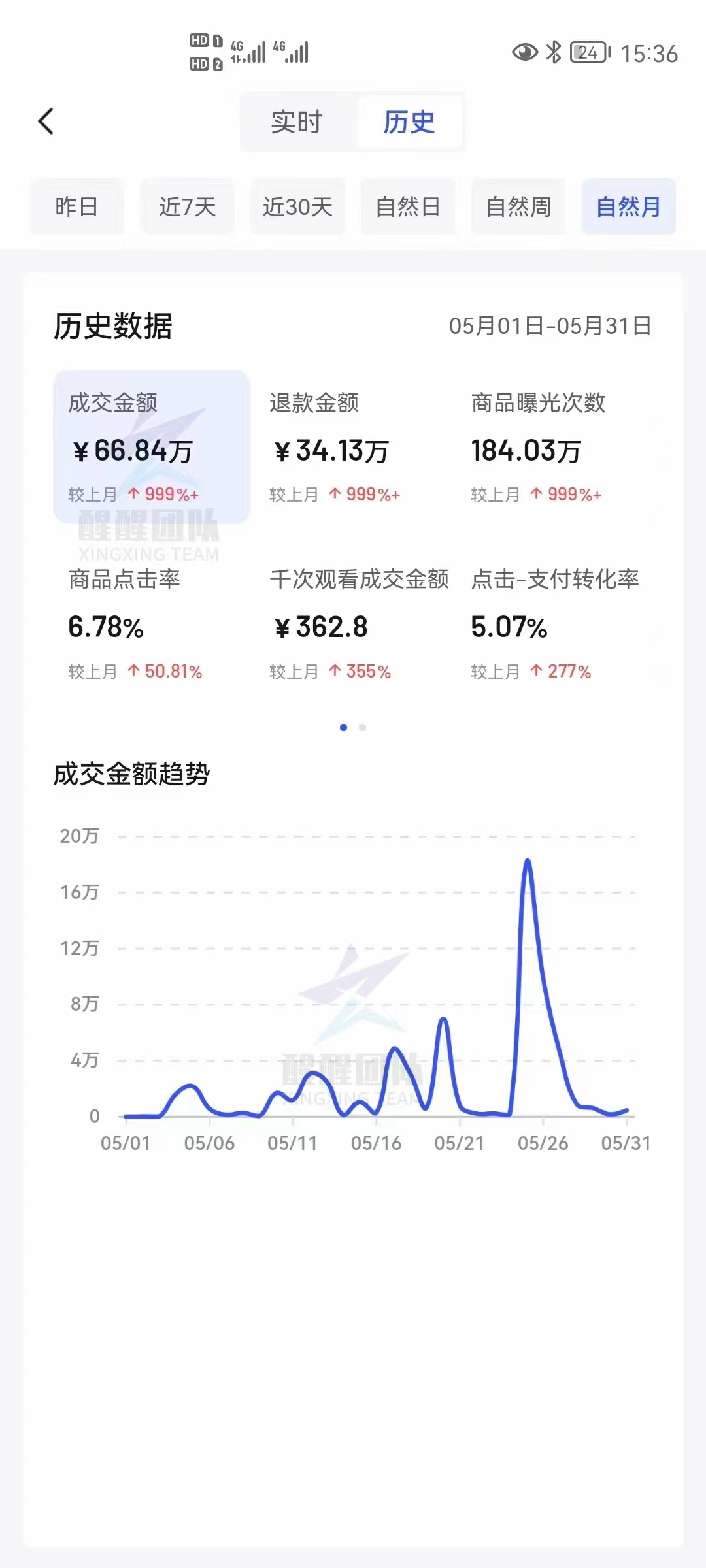Select the 历史 tab
This screenshot has width=706, height=1568.
pyautogui.click(x=409, y=122)
